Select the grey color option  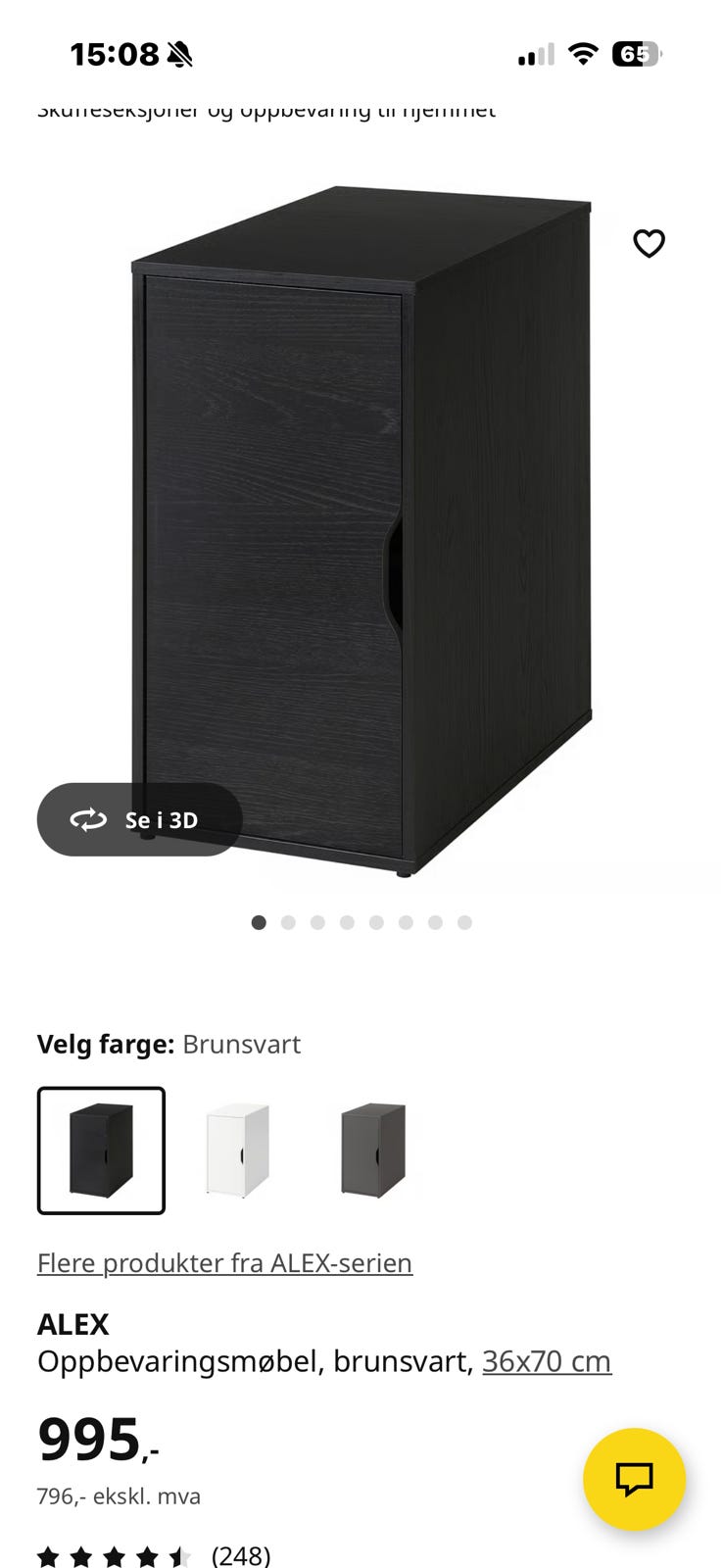(372, 1150)
